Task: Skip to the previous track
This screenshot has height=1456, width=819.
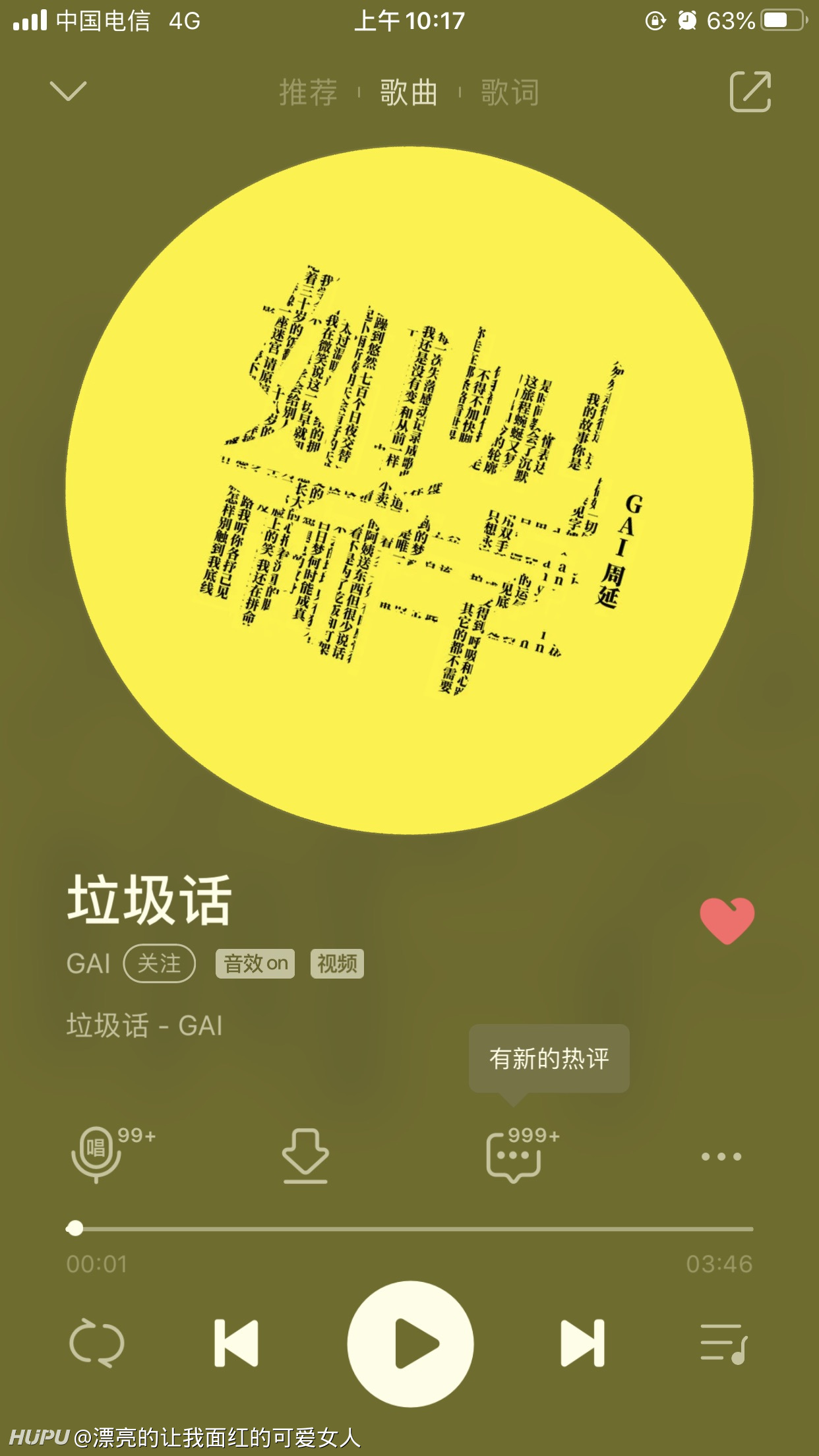Action: pos(236,1343)
